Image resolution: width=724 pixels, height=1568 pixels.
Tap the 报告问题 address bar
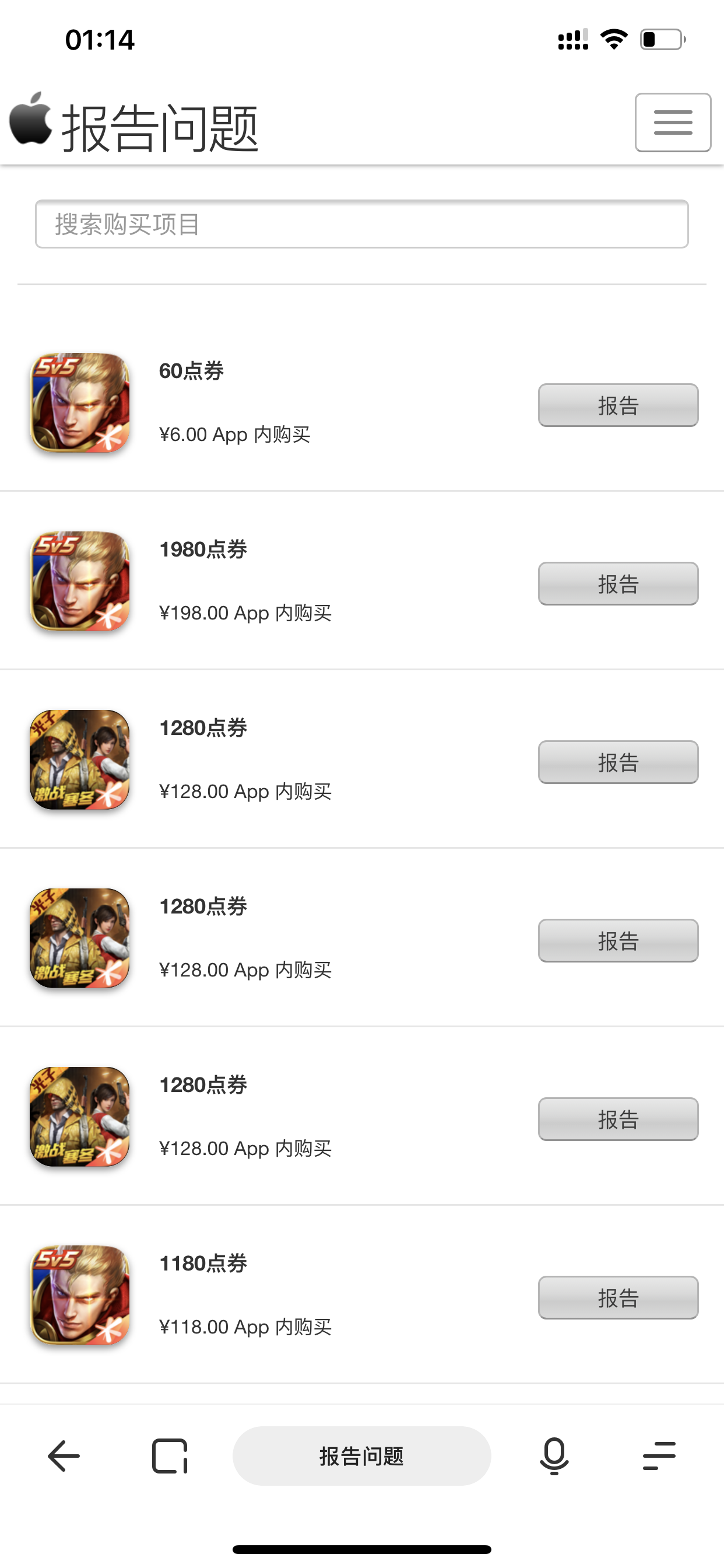click(x=361, y=1456)
